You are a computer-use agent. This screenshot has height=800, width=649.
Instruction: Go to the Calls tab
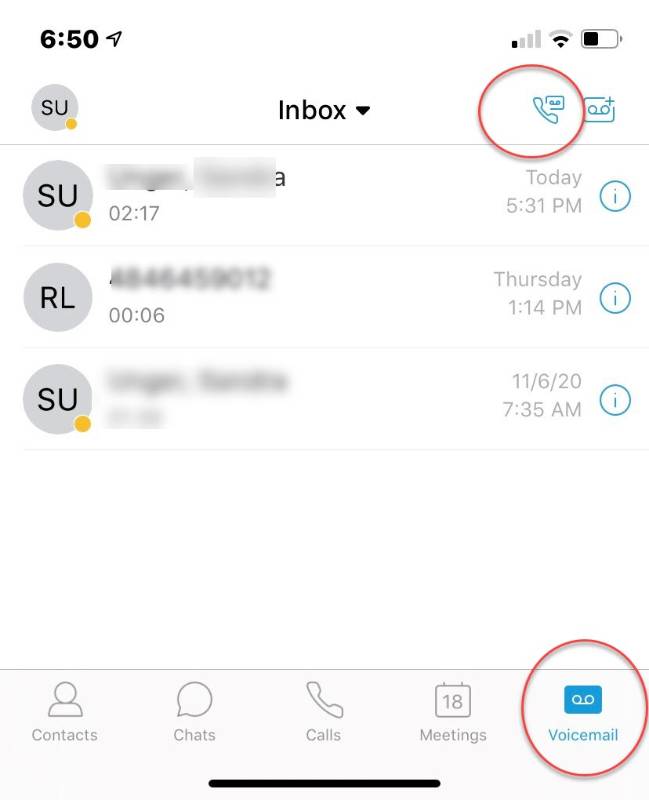(324, 713)
